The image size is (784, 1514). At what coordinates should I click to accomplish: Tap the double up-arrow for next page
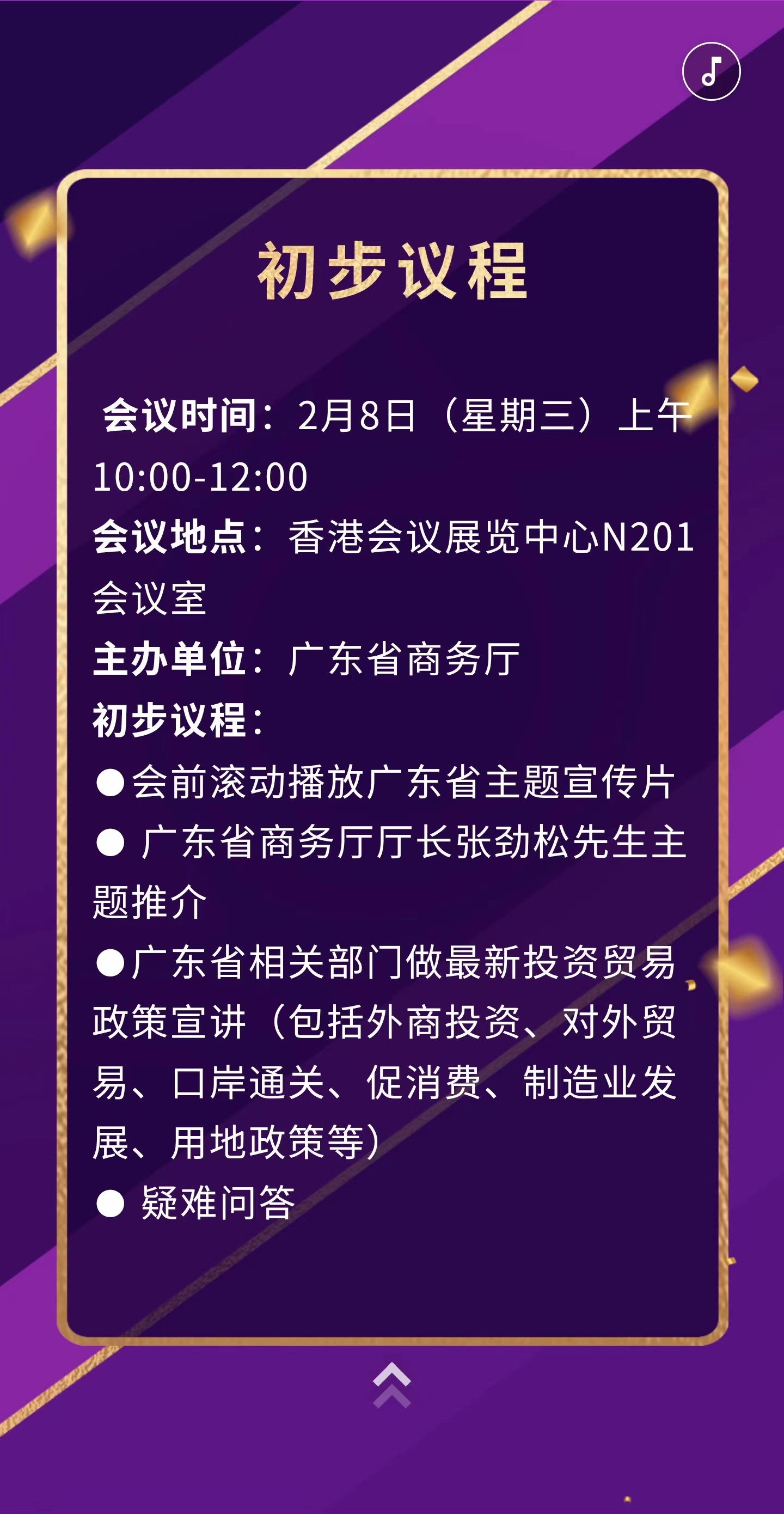tap(391, 1386)
